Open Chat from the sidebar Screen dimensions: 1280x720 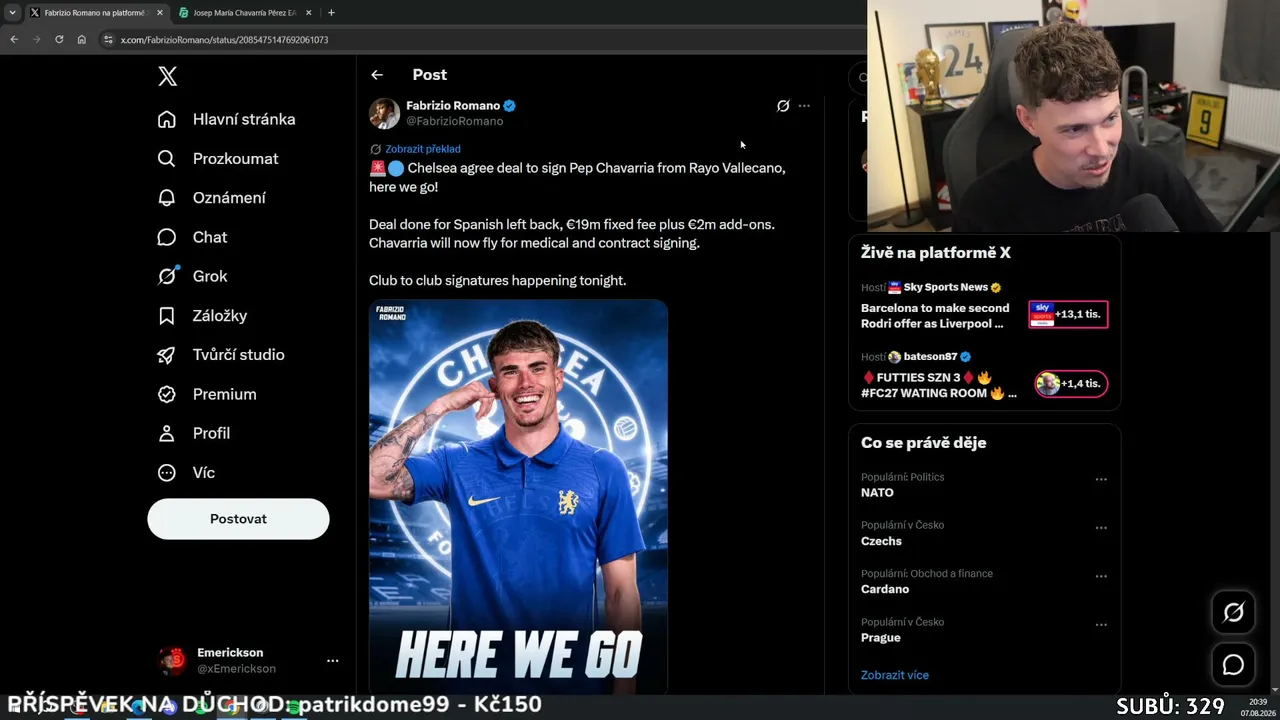pos(193,237)
